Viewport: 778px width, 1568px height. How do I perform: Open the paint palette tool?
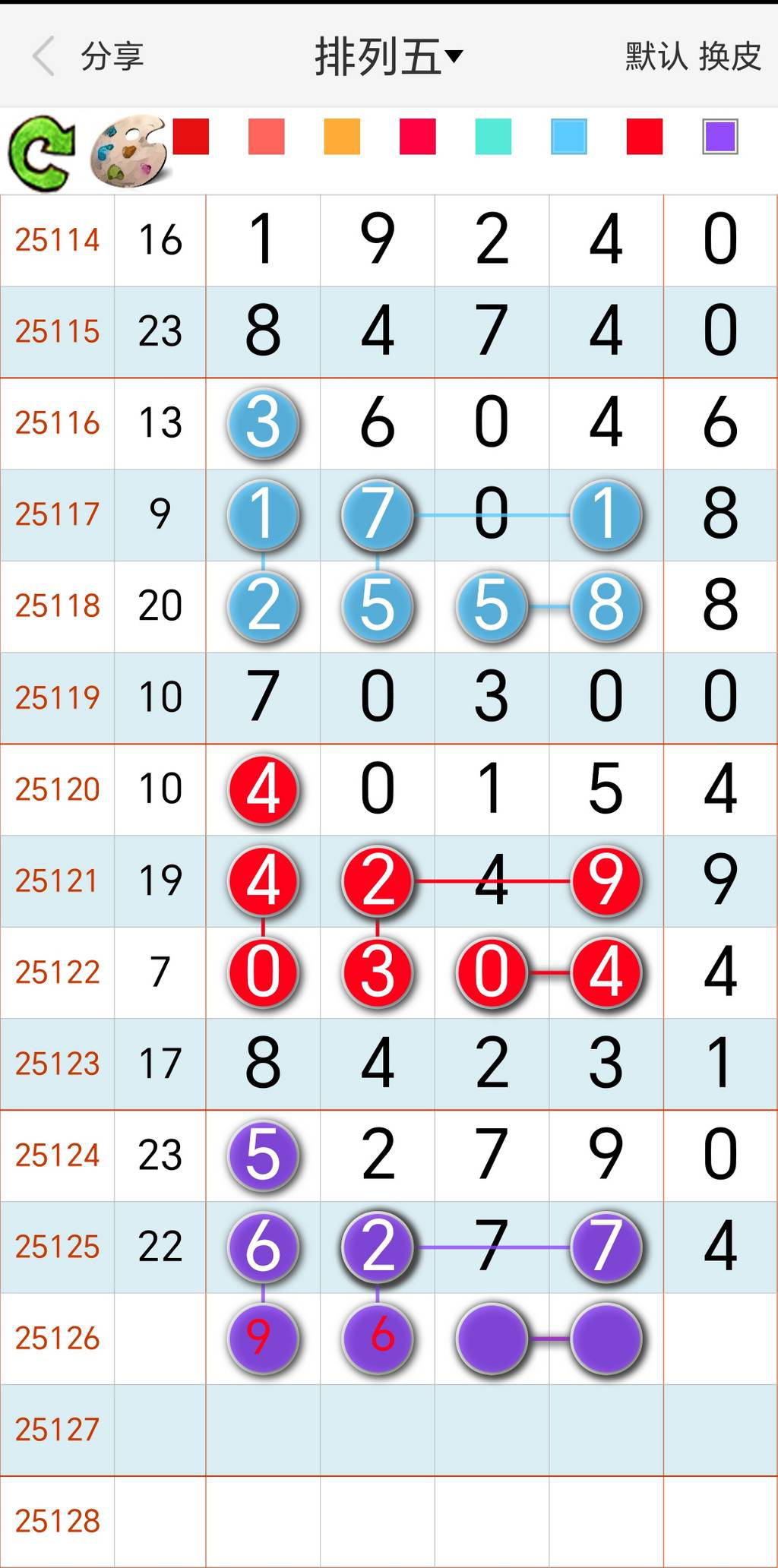pyautogui.click(x=129, y=149)
